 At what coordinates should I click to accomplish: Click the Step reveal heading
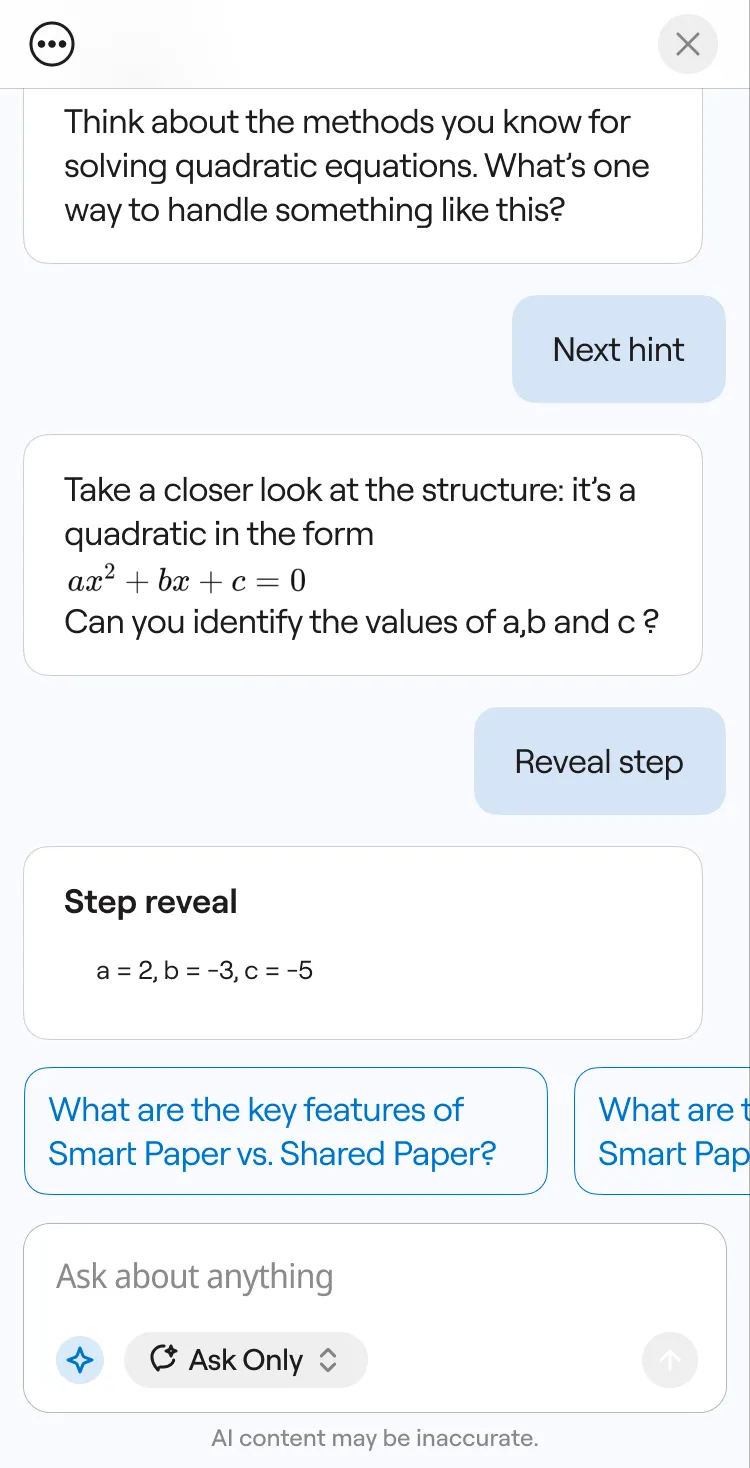(150, 901)
